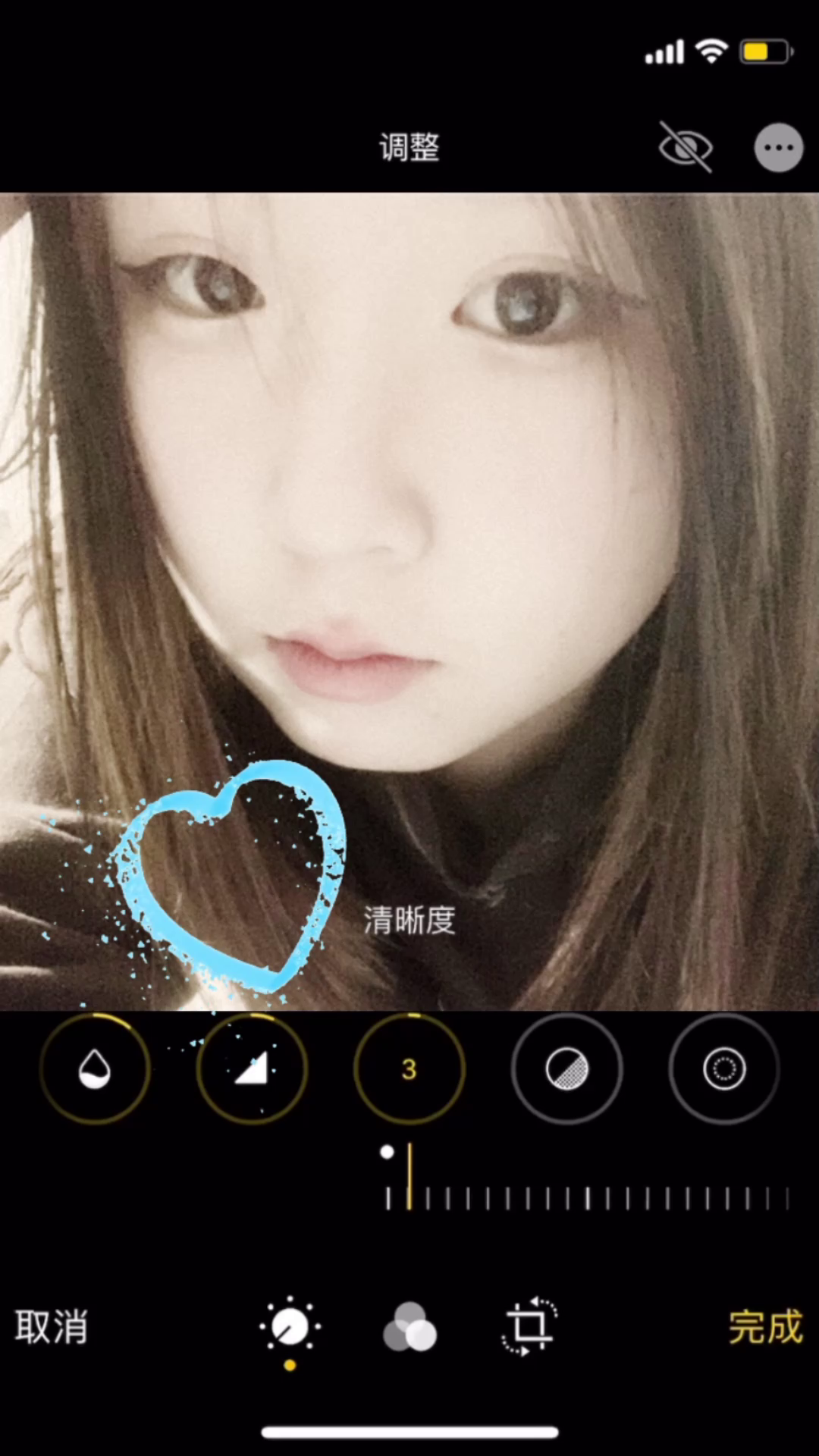Select the noise reduction adjustment
The image size is (819, 1456).
click(566, 1068)
